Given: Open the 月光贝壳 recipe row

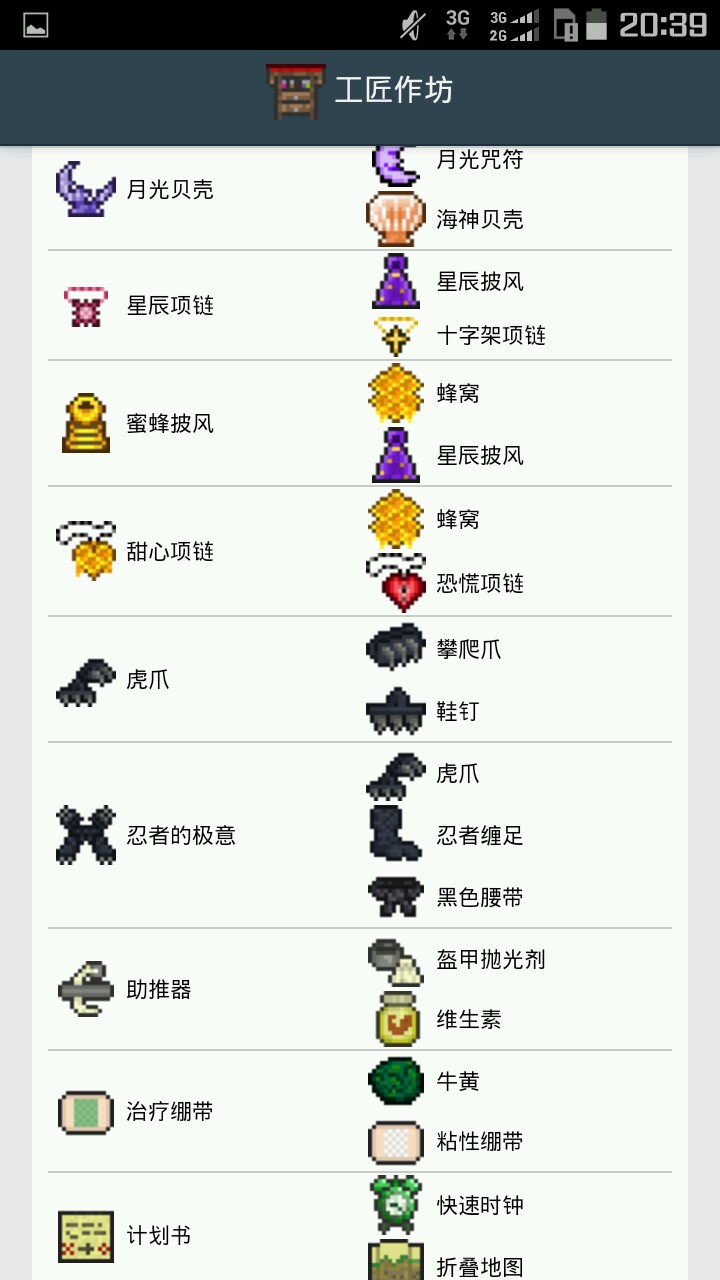Looking at the screenshot, I should tap(170, 189).
